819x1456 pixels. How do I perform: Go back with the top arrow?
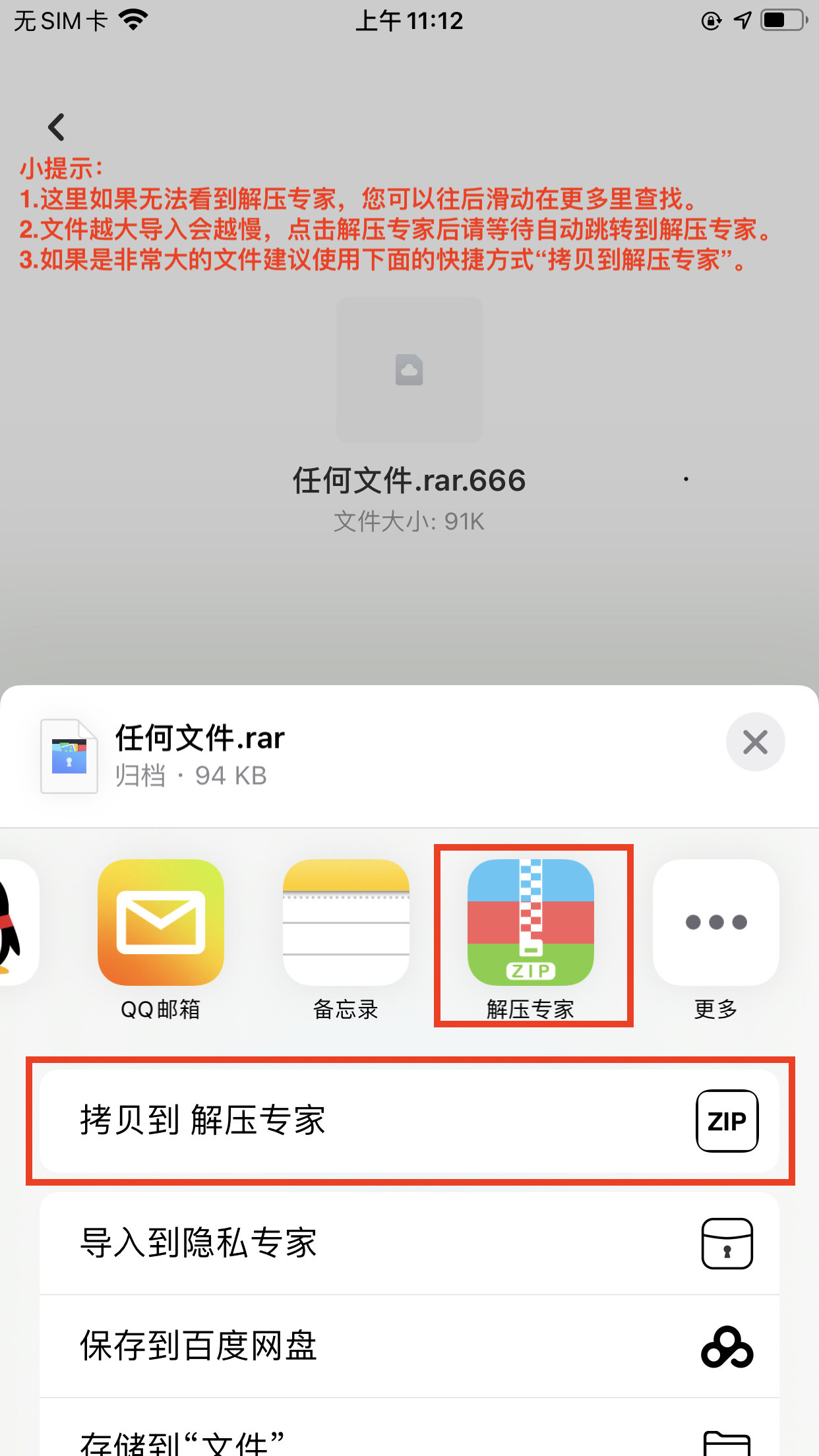tap(57, 127)
